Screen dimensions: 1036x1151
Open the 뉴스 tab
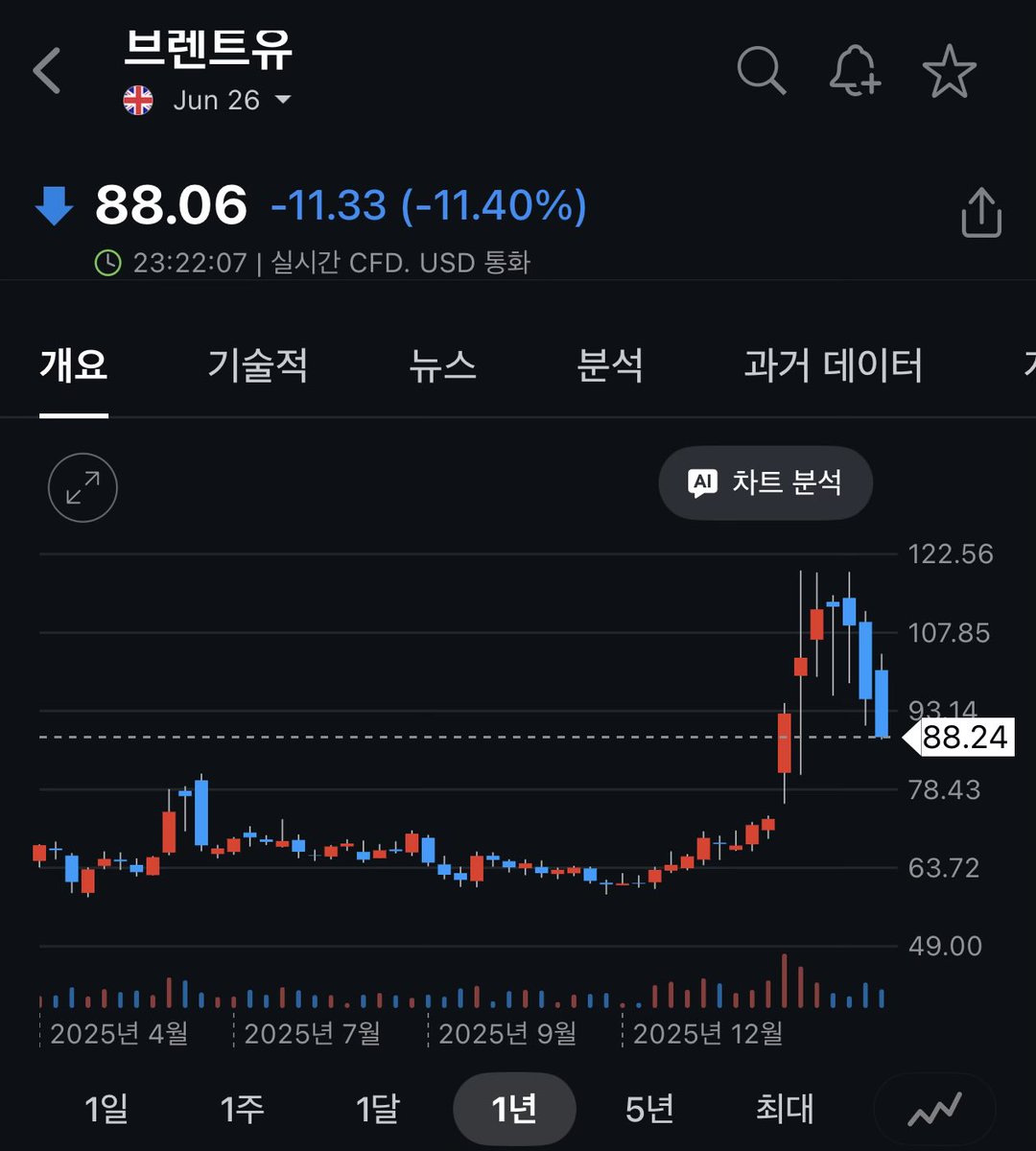[442, 366]
